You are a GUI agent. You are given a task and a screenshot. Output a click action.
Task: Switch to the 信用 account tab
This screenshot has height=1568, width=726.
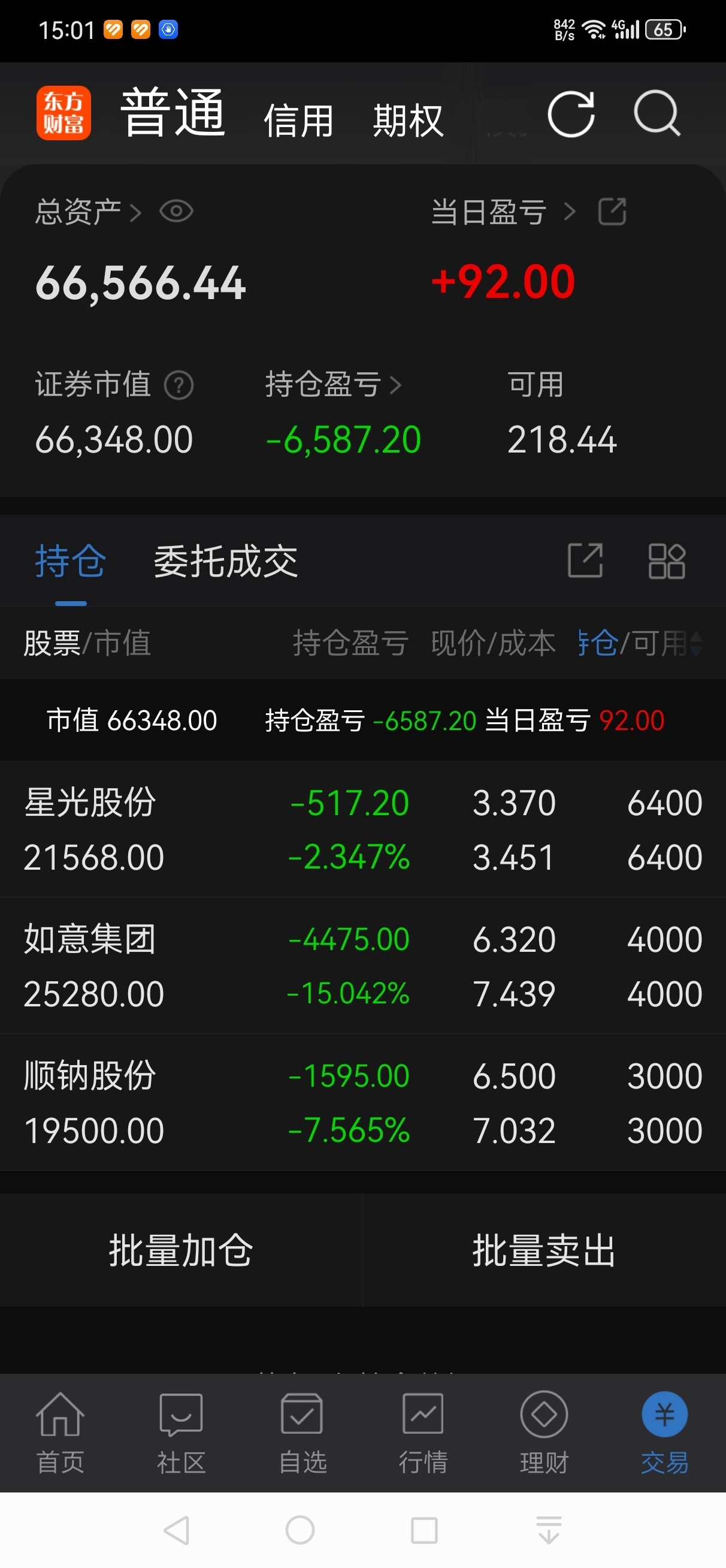(x=298, y=120)
